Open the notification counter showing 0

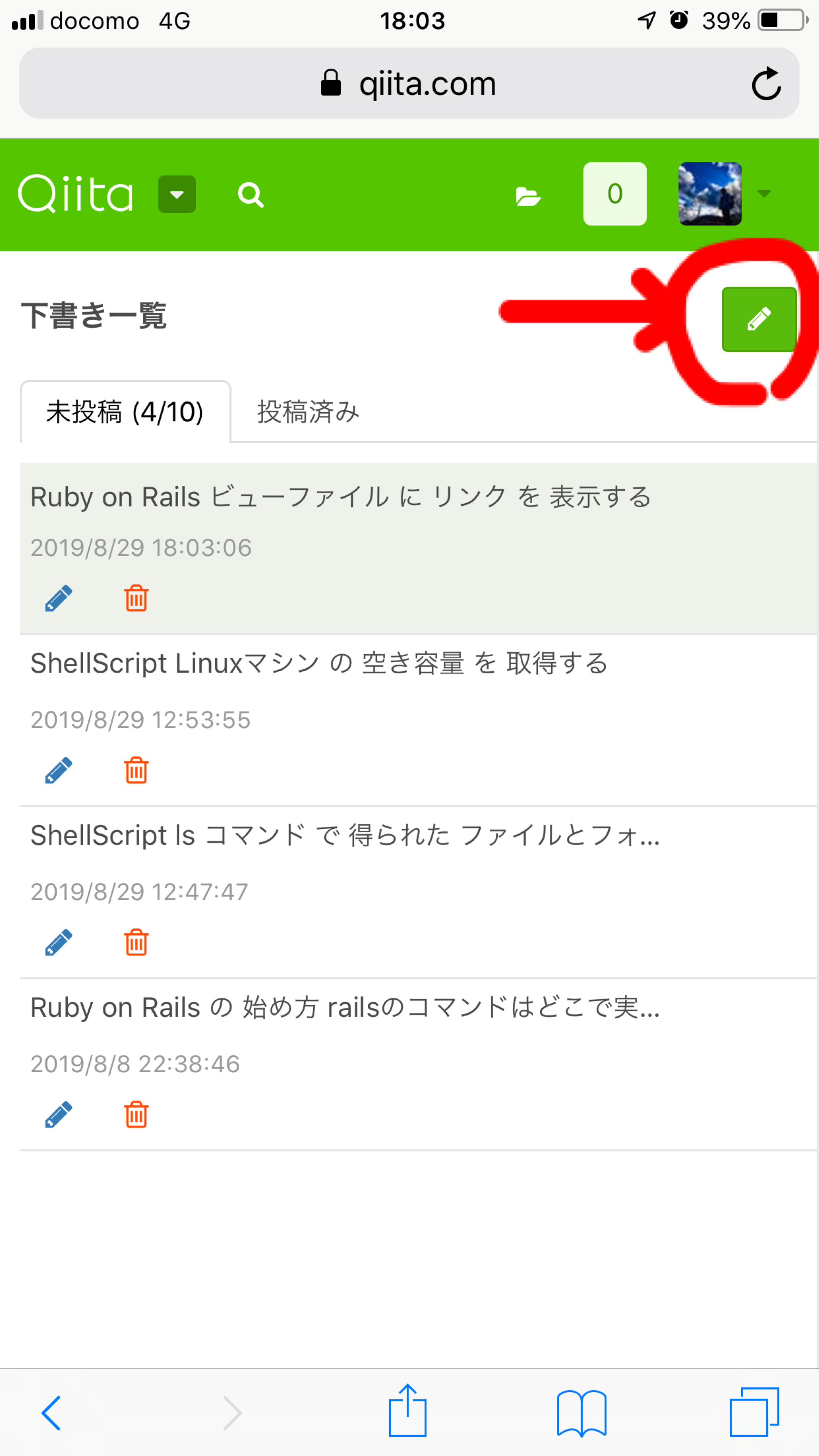point(615,194)
